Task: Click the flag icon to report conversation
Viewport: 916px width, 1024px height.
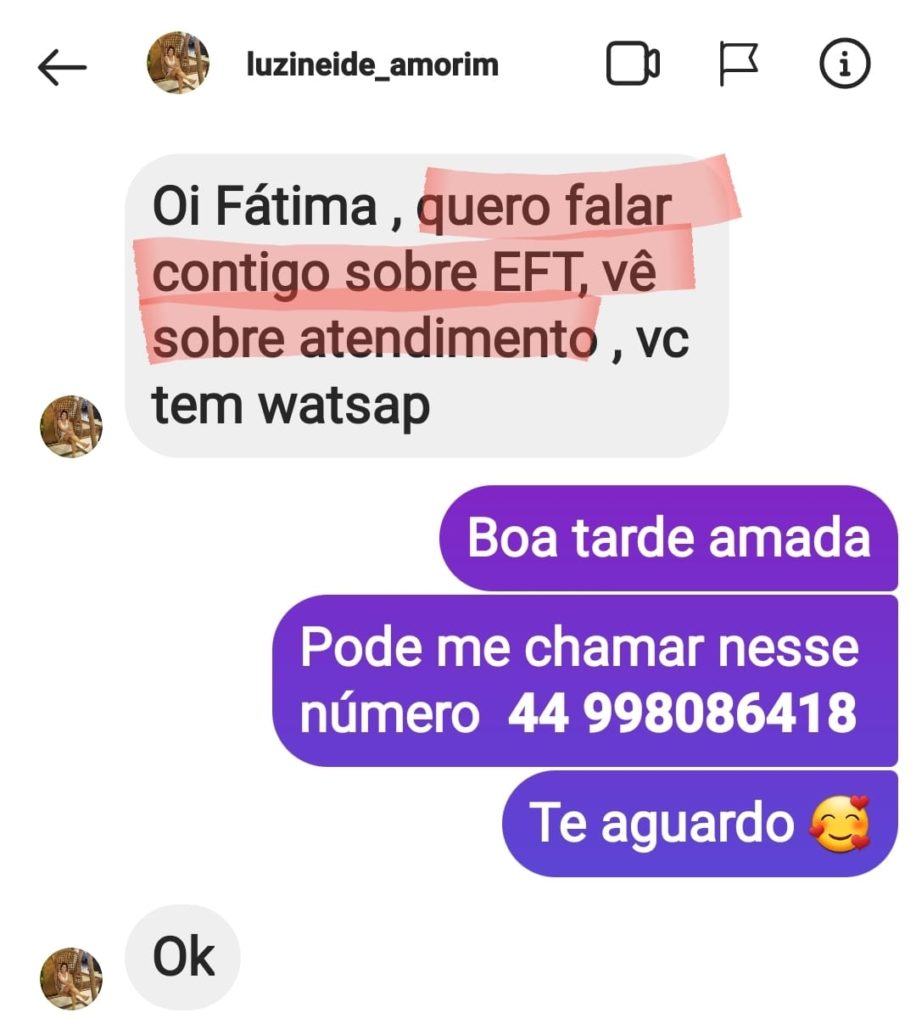Action: point(741,63)
